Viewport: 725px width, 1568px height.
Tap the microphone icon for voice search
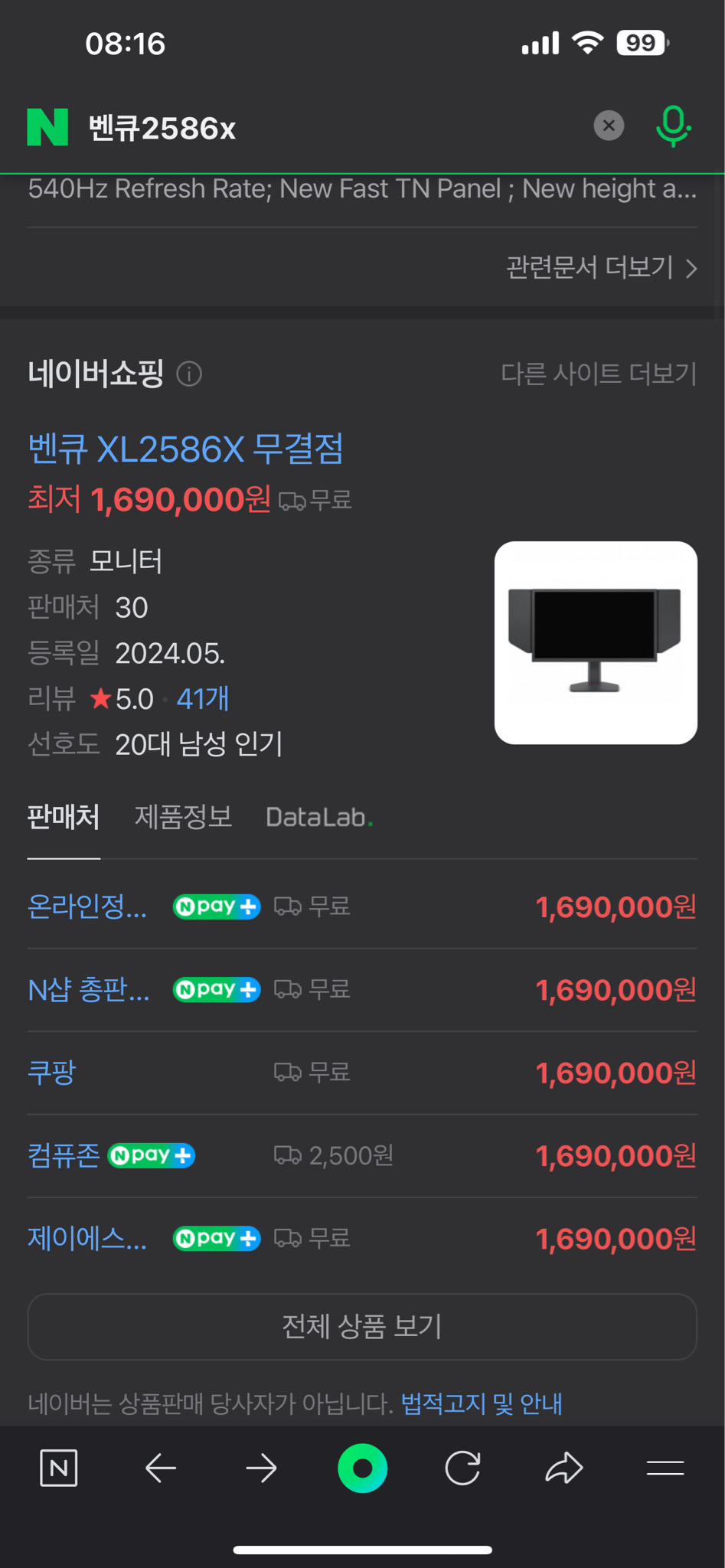671,126
